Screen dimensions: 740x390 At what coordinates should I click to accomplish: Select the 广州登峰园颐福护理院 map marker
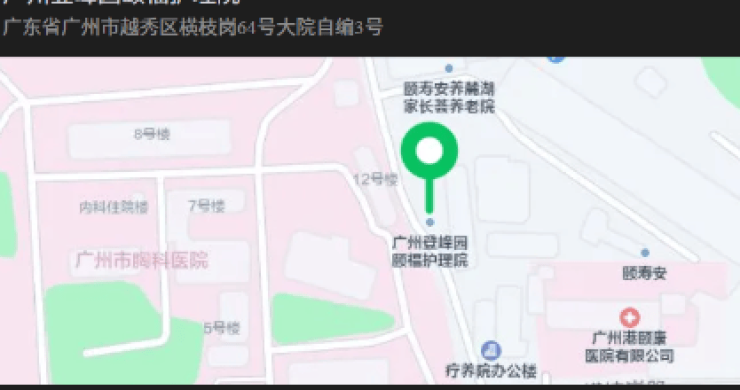click(429, 222)
